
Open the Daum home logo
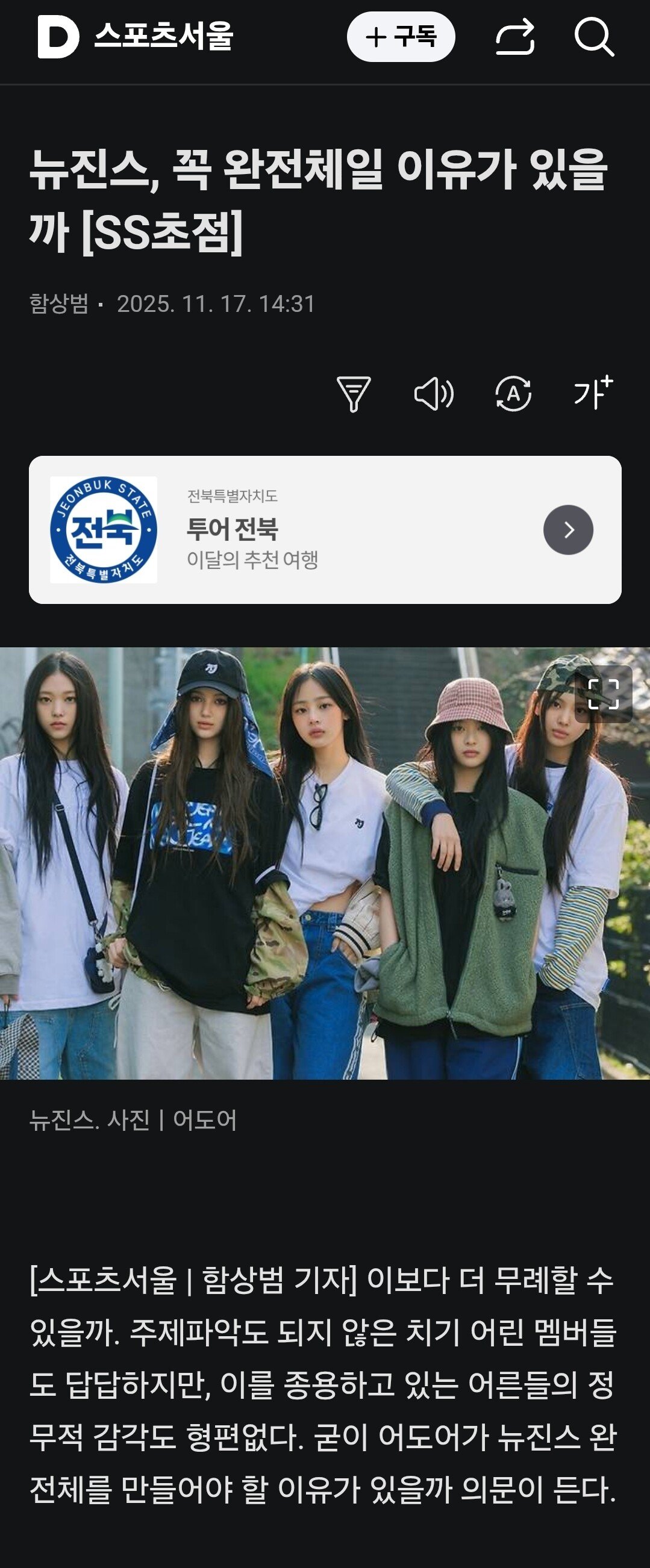(x=58, y=37)
